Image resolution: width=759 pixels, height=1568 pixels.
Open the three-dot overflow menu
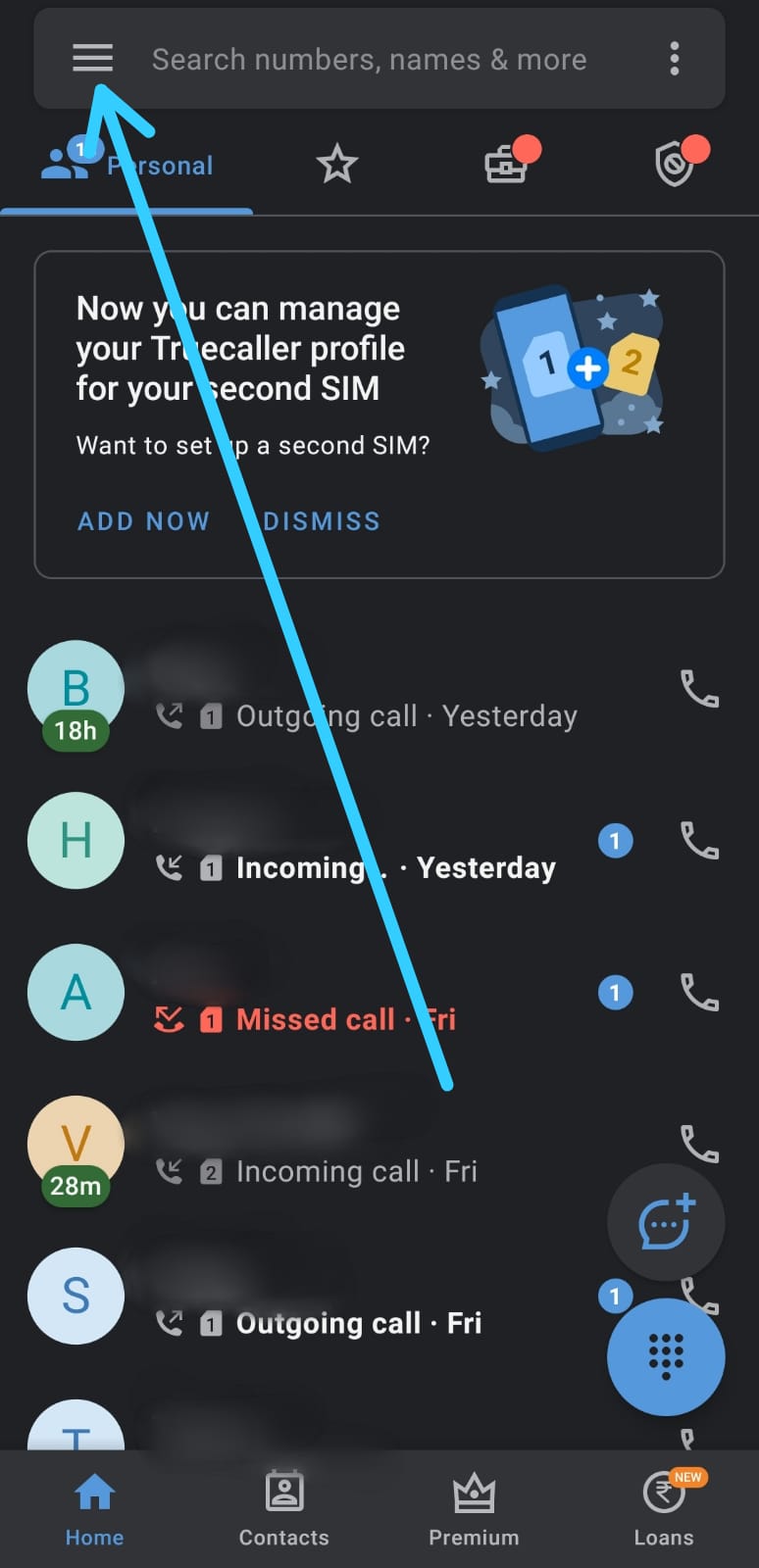[674, 59]
